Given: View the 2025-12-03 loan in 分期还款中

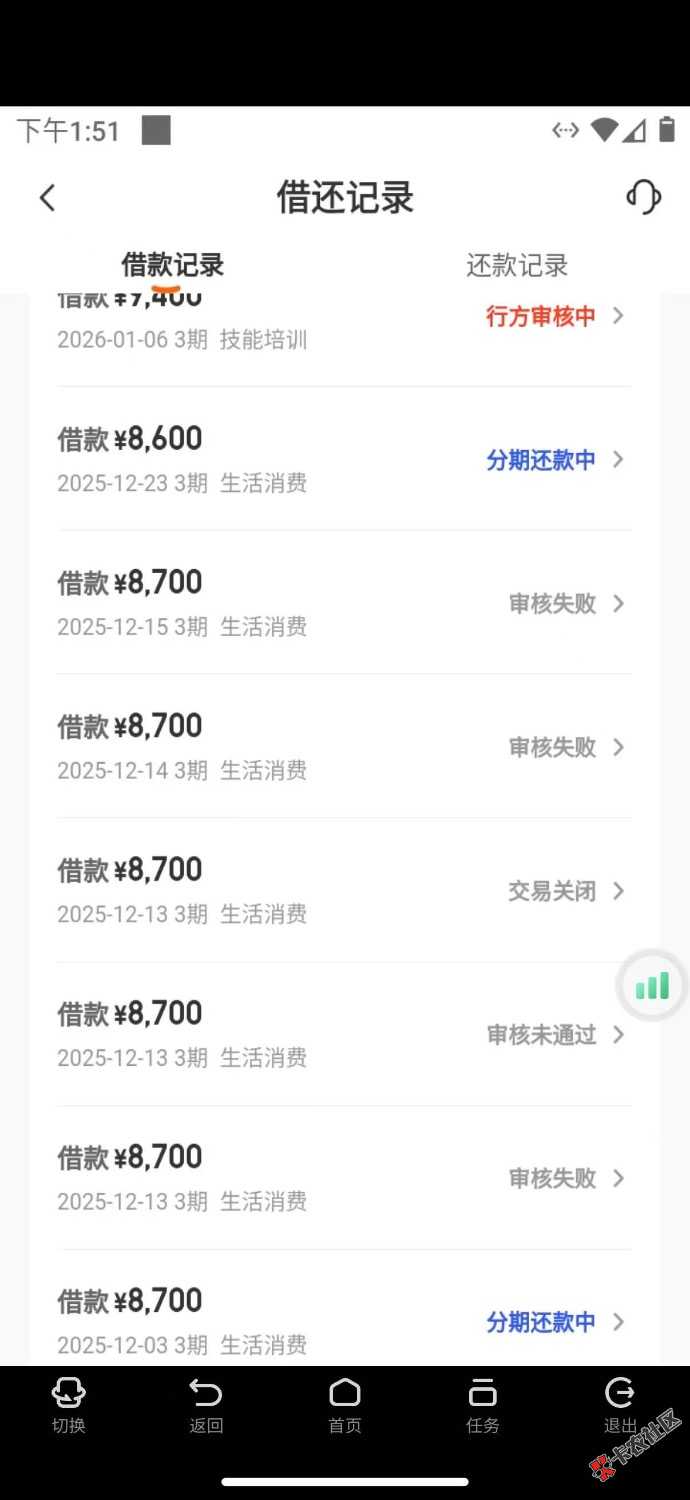Looking at the screenshot, I should [x=344, y=1320].
